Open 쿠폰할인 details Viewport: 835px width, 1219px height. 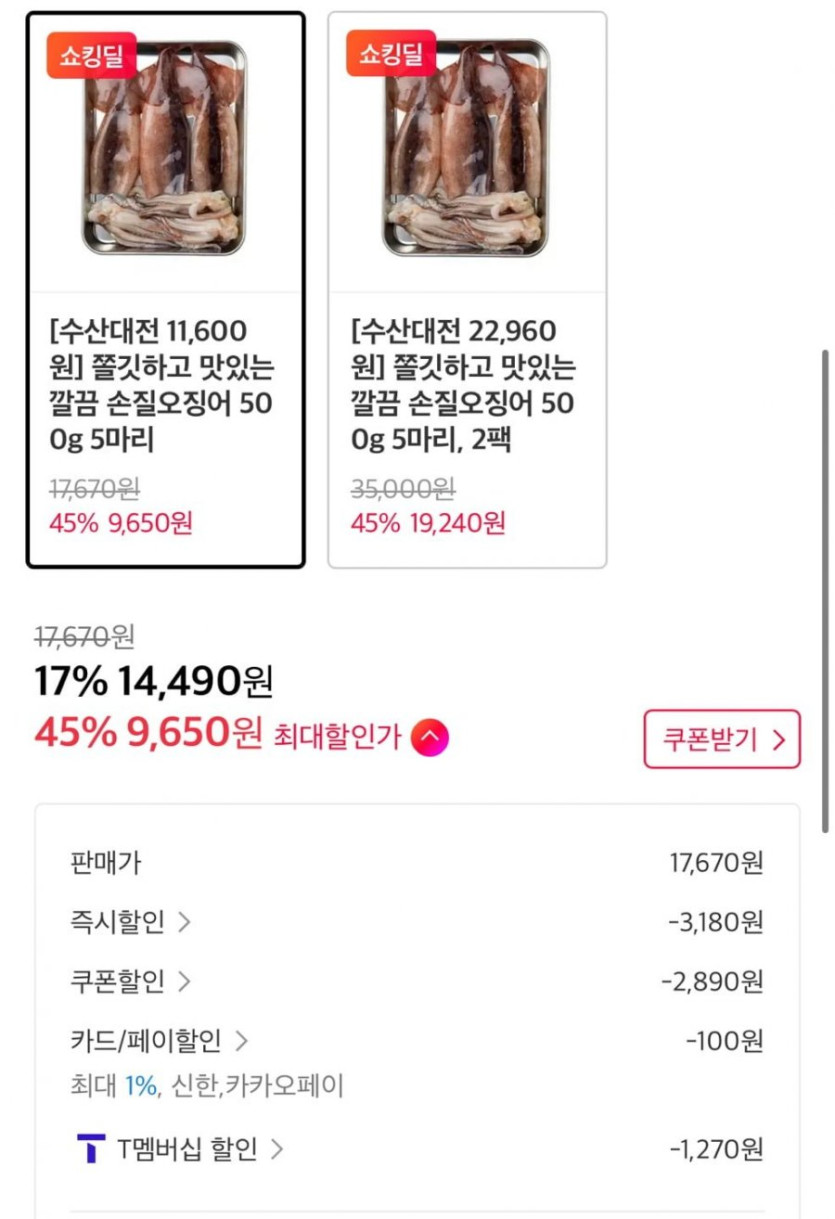(x=130, y=981)
